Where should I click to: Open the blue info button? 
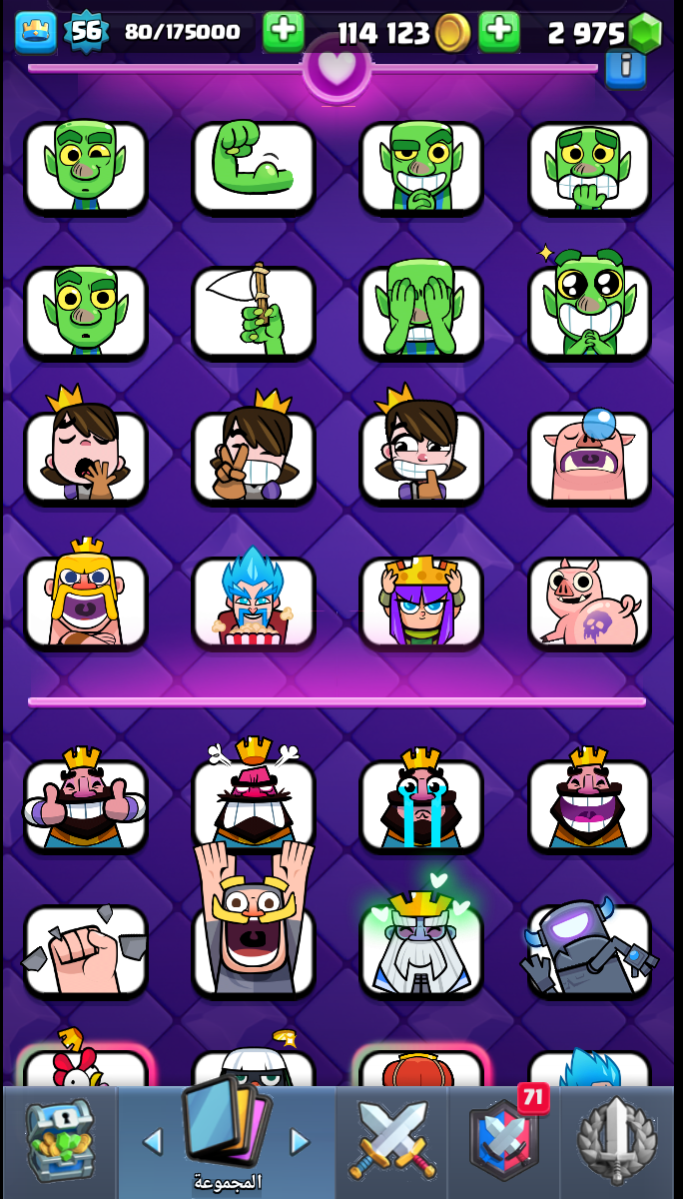click(625, 68)
